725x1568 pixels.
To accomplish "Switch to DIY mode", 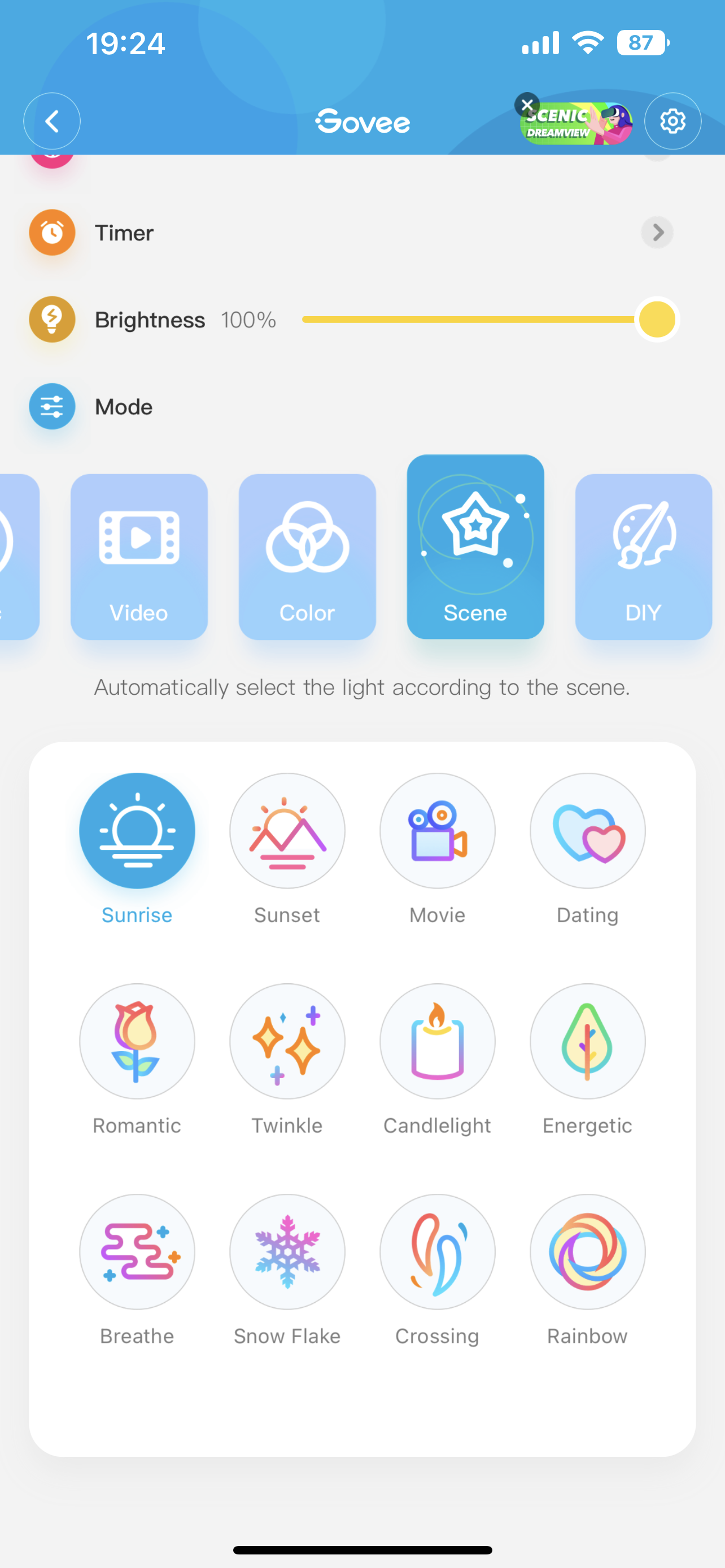I will click(643, 557).
